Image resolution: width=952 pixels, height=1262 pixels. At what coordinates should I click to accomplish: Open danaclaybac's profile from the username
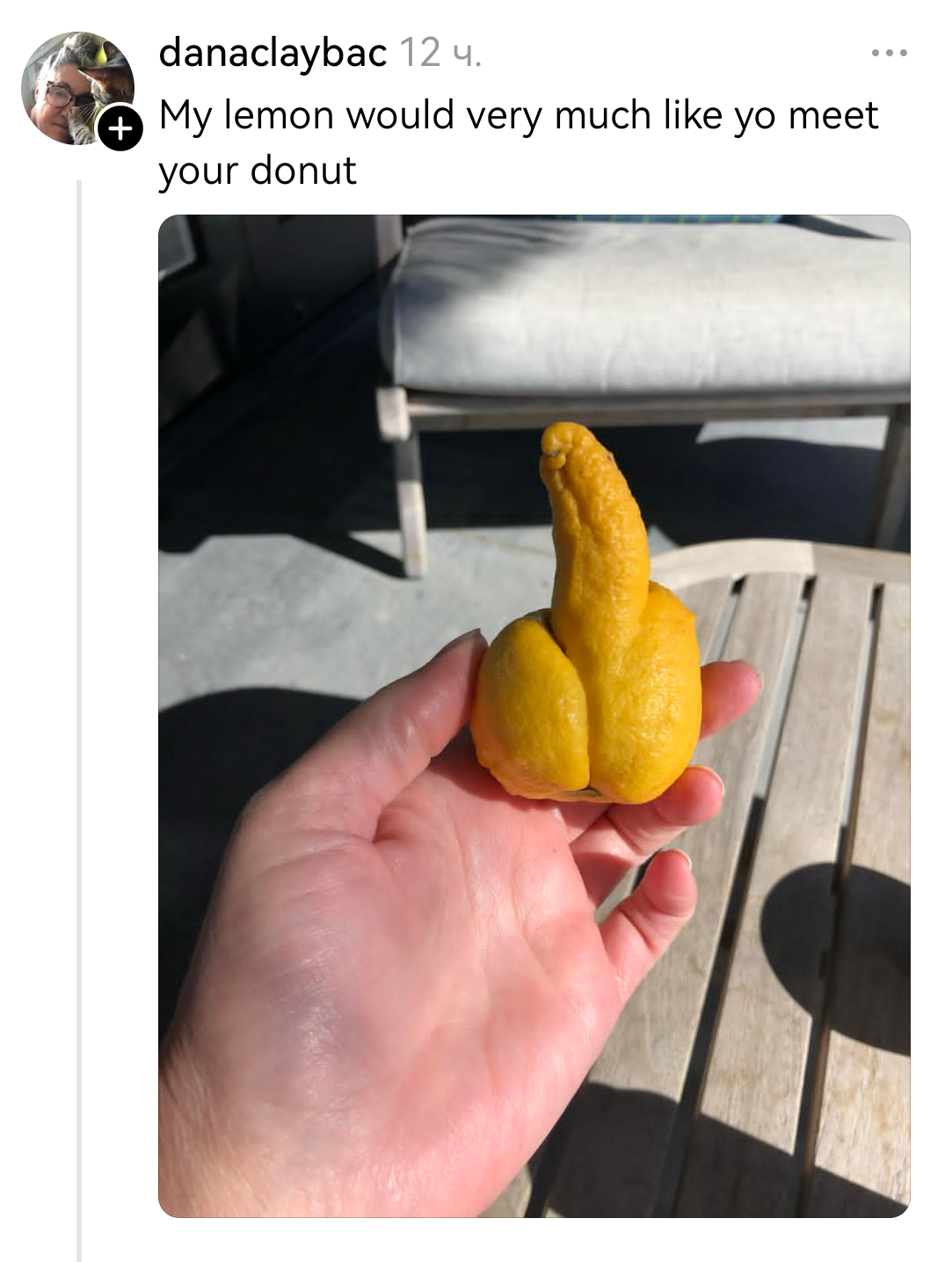(273, 54)
